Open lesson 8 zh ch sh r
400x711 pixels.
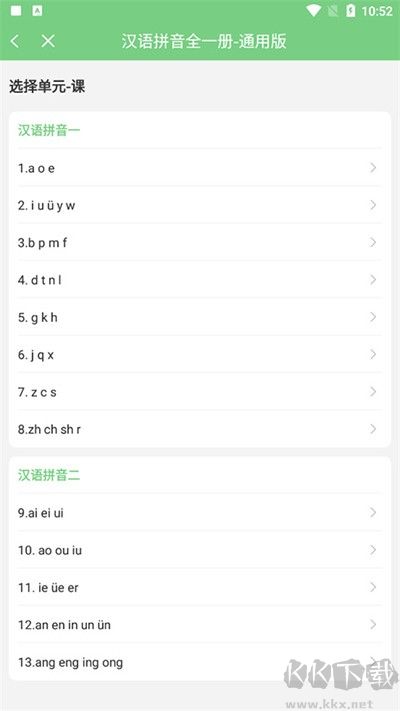click(x=200, y=429)
